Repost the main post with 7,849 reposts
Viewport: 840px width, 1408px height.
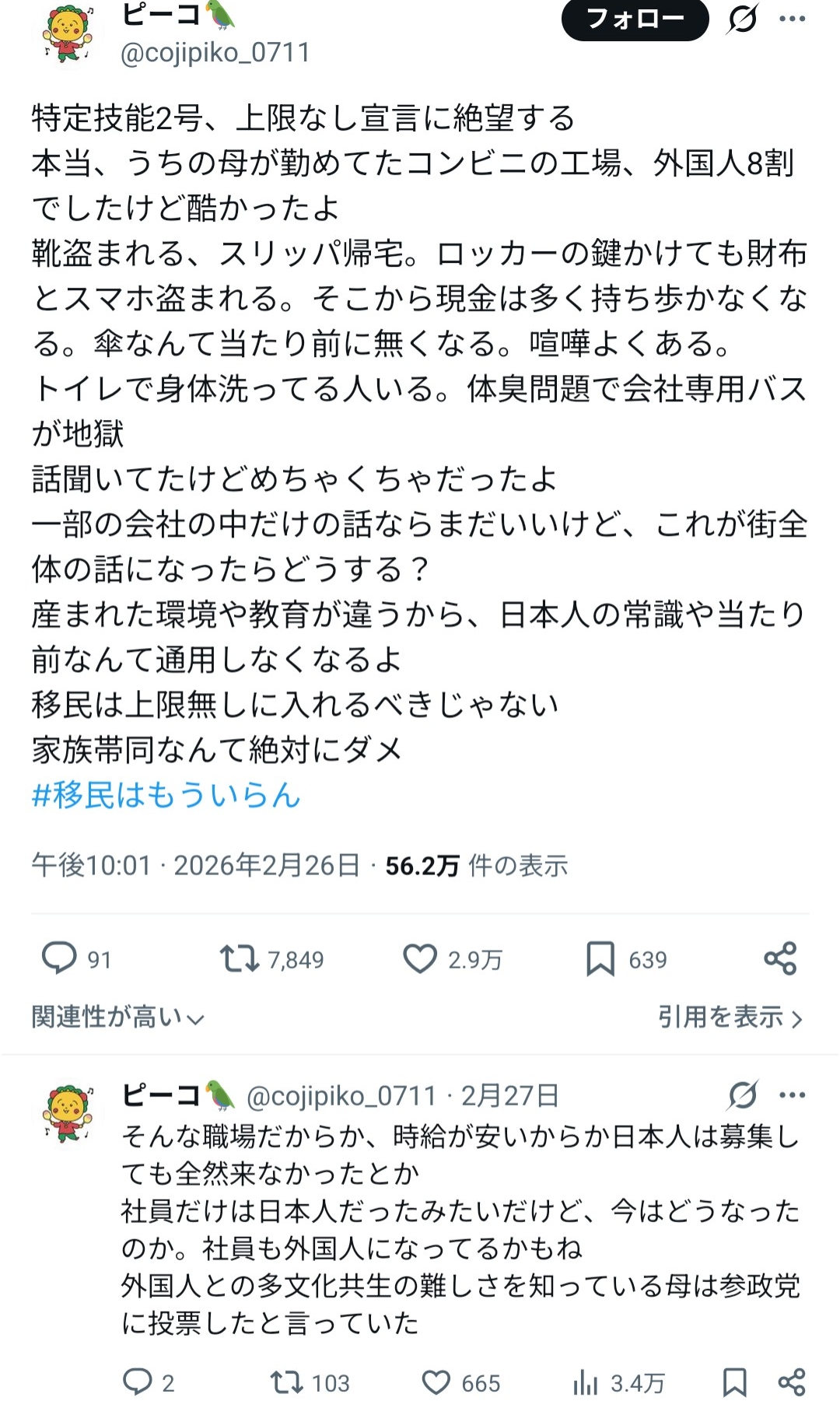(x=240, y=958)
